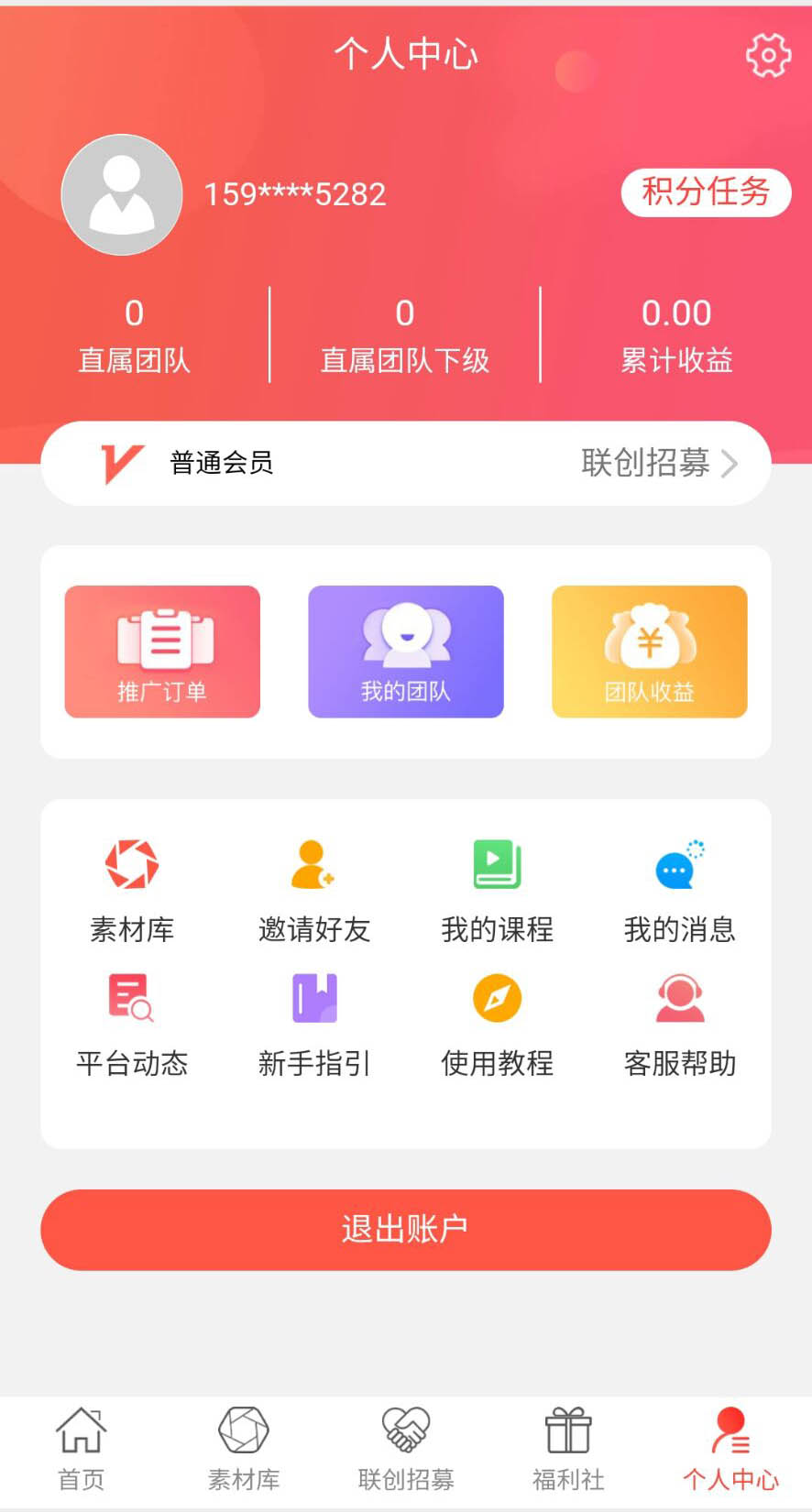Screen dimensions: 812x1512
Task: View 新手指引
Action: click(314, 1024)
